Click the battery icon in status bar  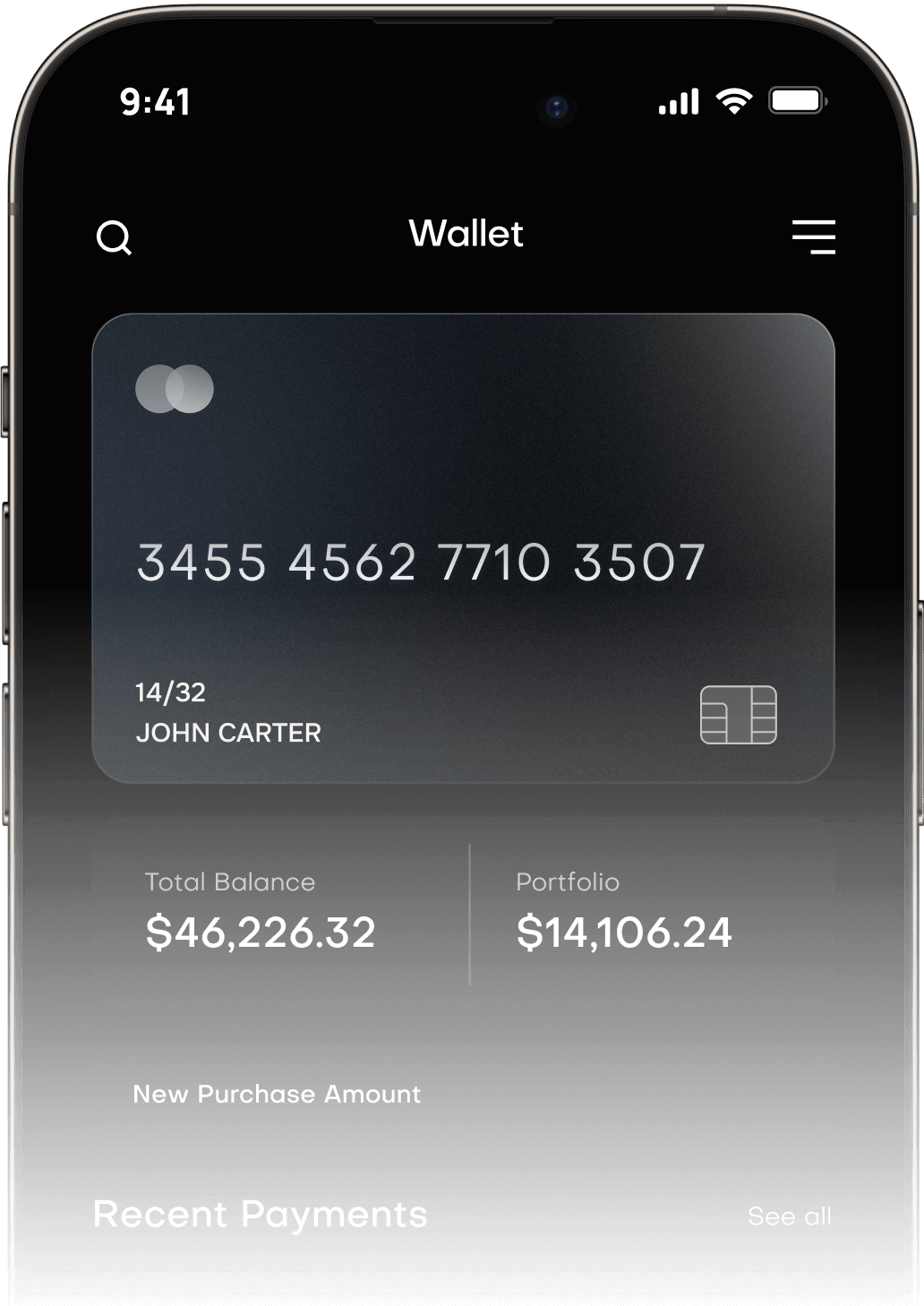click(799, 100)
